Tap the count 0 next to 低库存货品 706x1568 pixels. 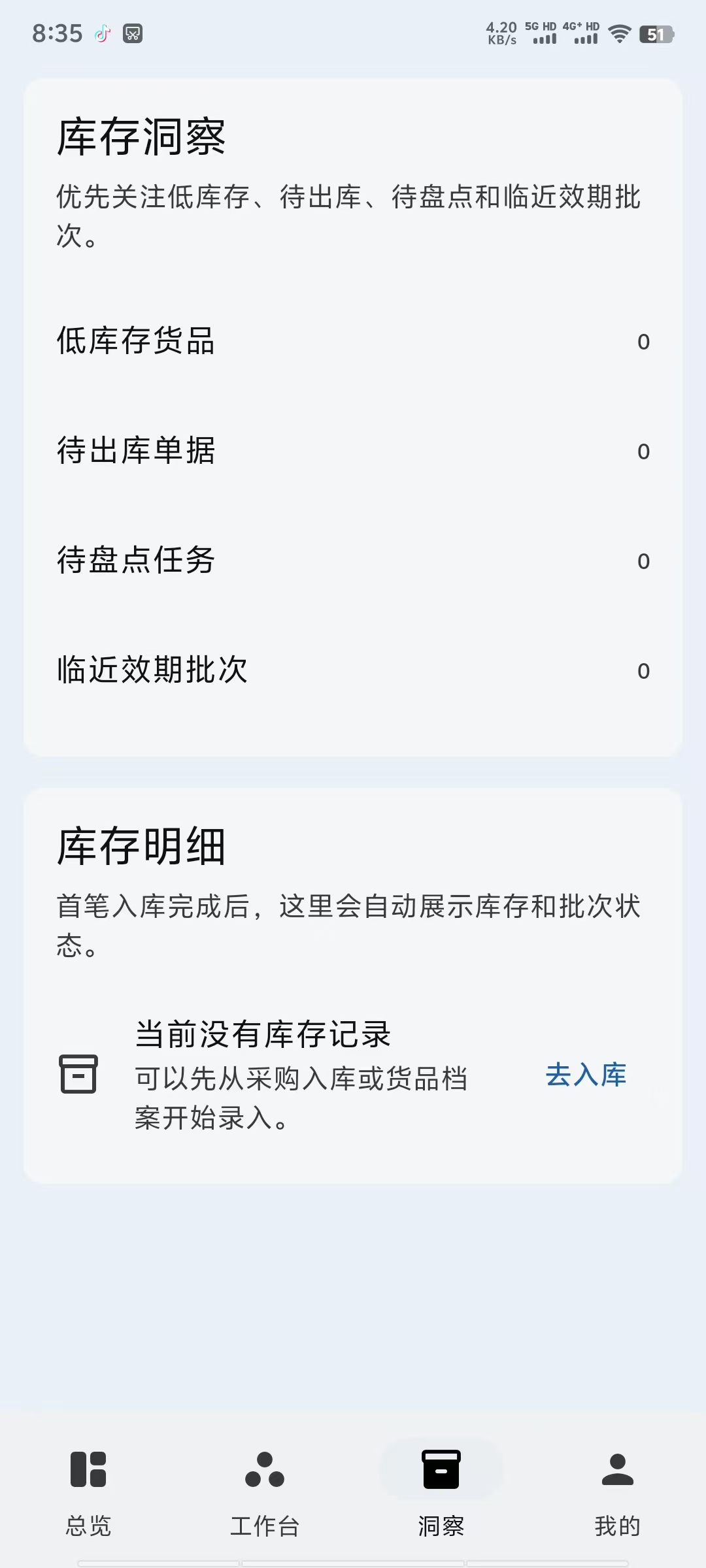643,340
